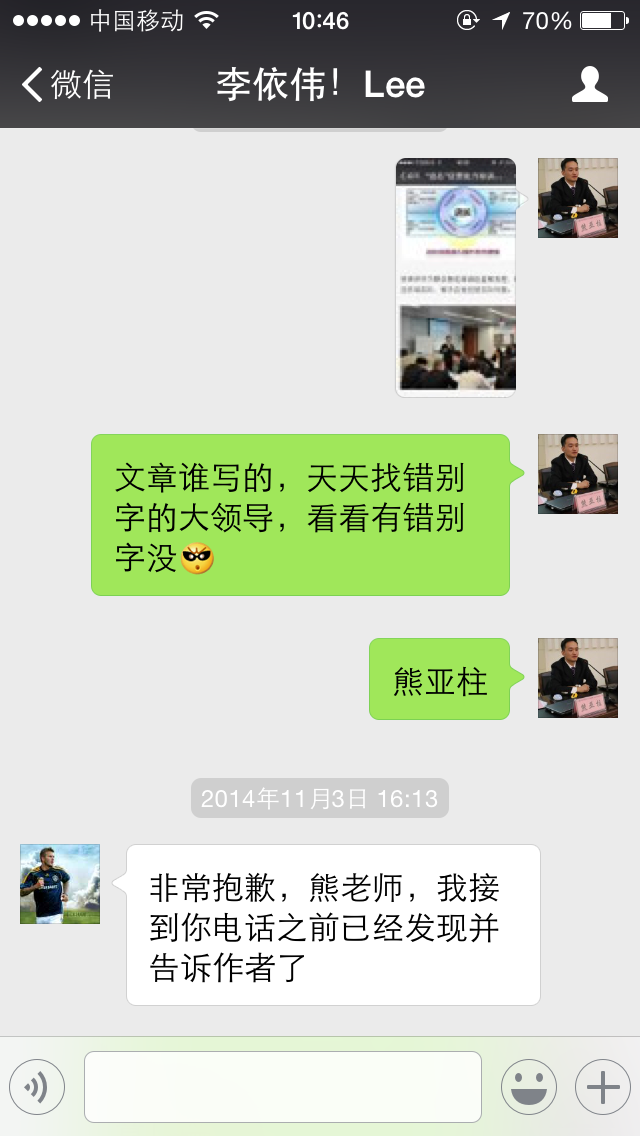Screen dimensions: 640x1136
Task: Open the plus attachment menu
Action: point(602,1087)
